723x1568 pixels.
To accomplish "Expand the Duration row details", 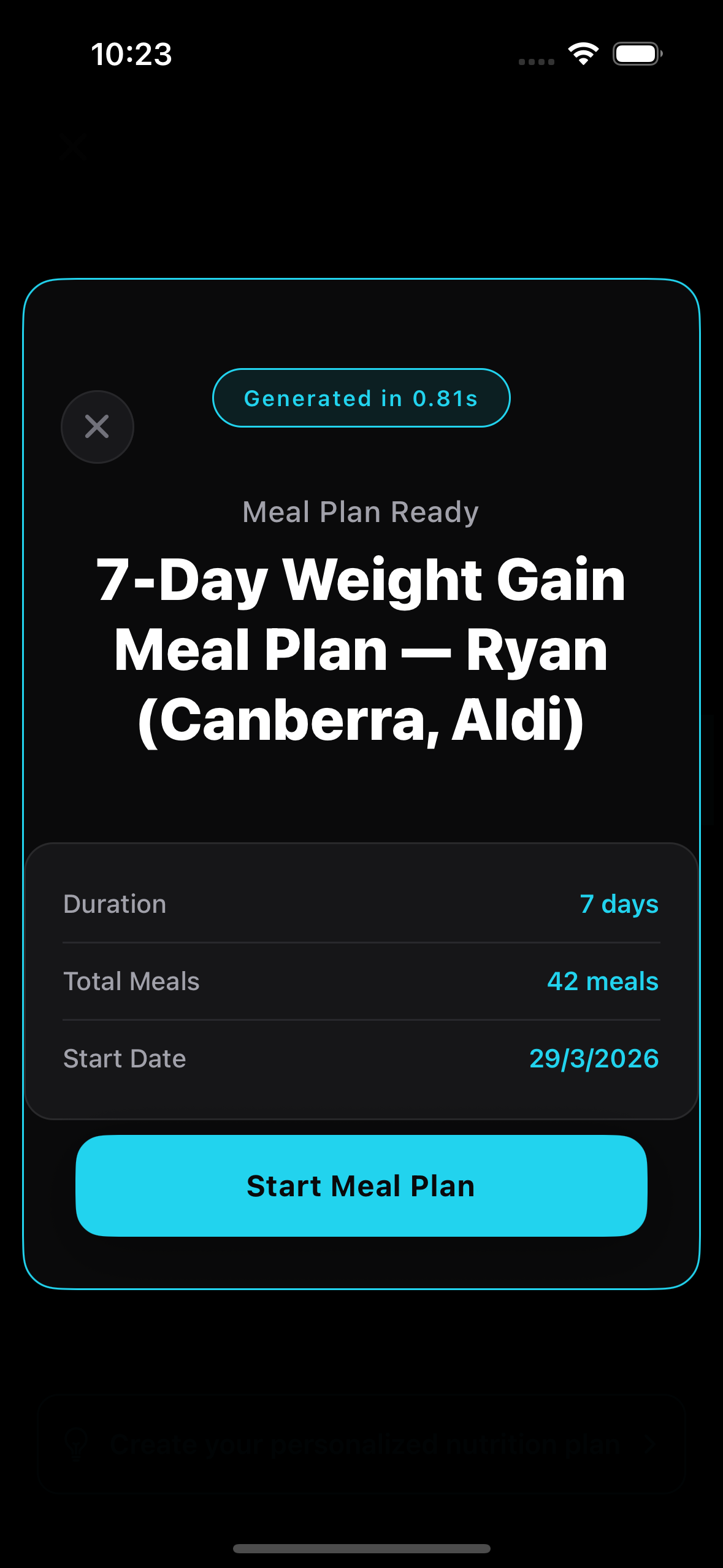I will (361, 904).
